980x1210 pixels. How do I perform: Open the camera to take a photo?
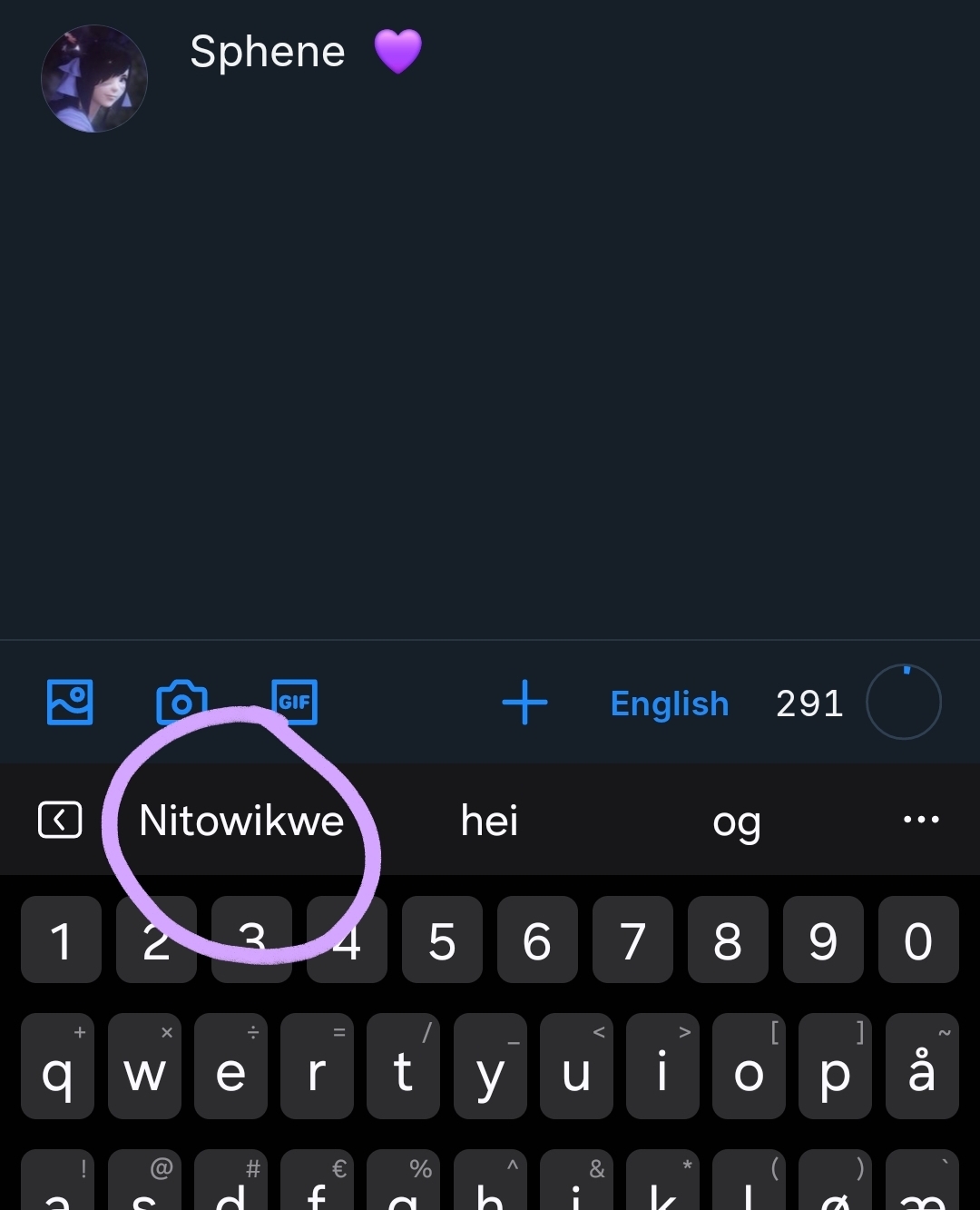pos(181,702)
